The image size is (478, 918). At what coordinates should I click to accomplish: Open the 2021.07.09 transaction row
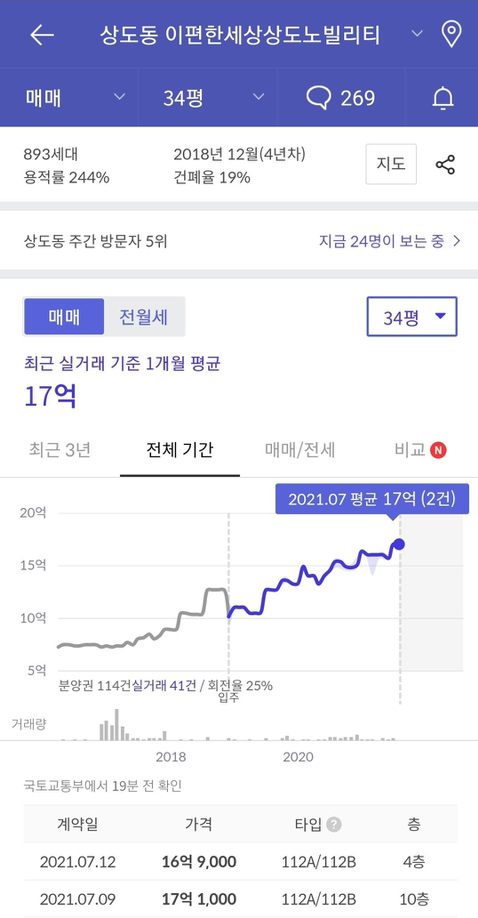click(x=241, y=899)
